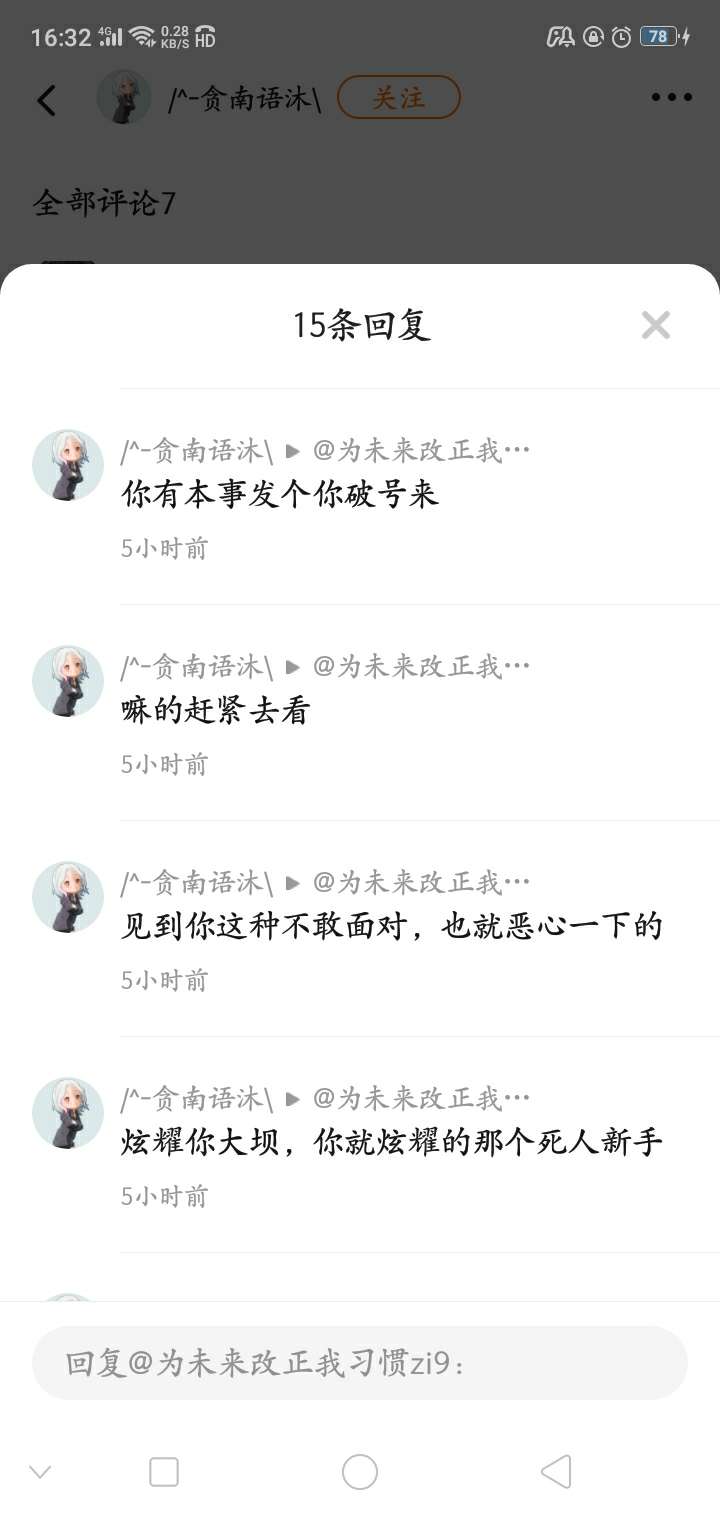The width and height of the screenshot is (720, 1520).
Task: Select the reply starting with "见到你这种不敢面对"
Action: 391,926
